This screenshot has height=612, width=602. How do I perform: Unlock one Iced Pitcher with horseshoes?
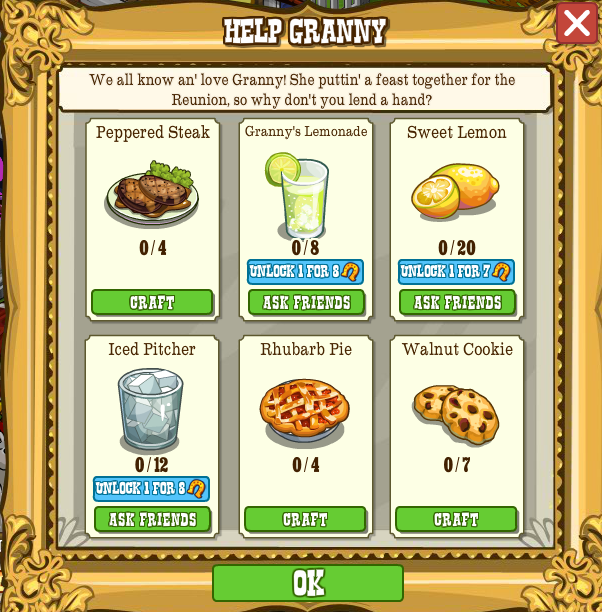point(151,488)
